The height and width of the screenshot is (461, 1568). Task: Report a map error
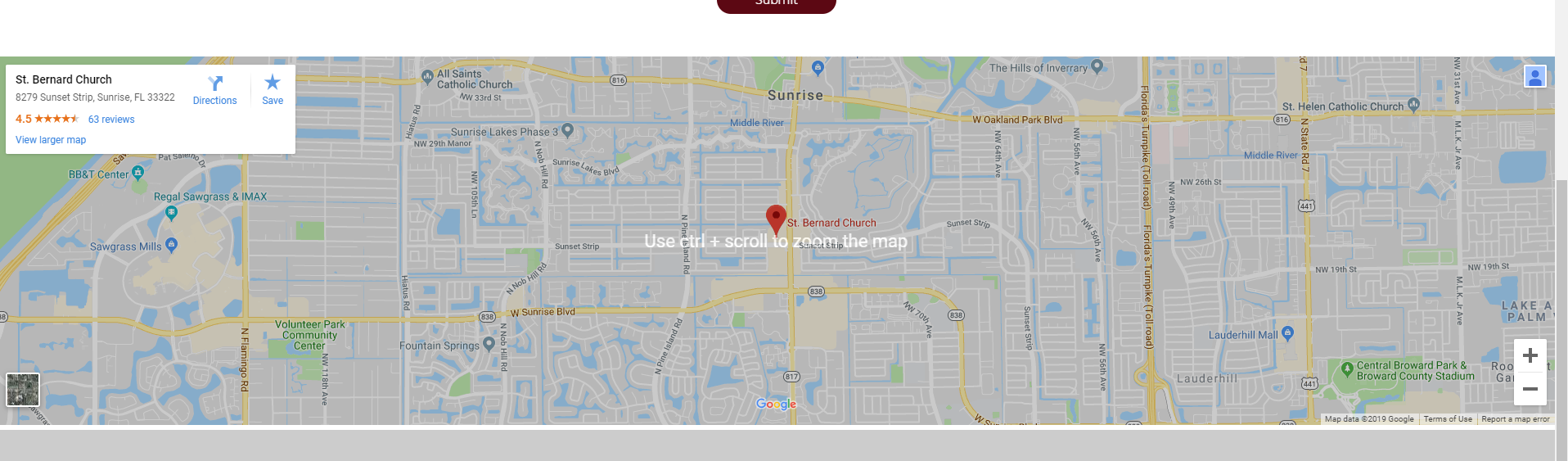pyautogui.click(x=1515, y=419)
